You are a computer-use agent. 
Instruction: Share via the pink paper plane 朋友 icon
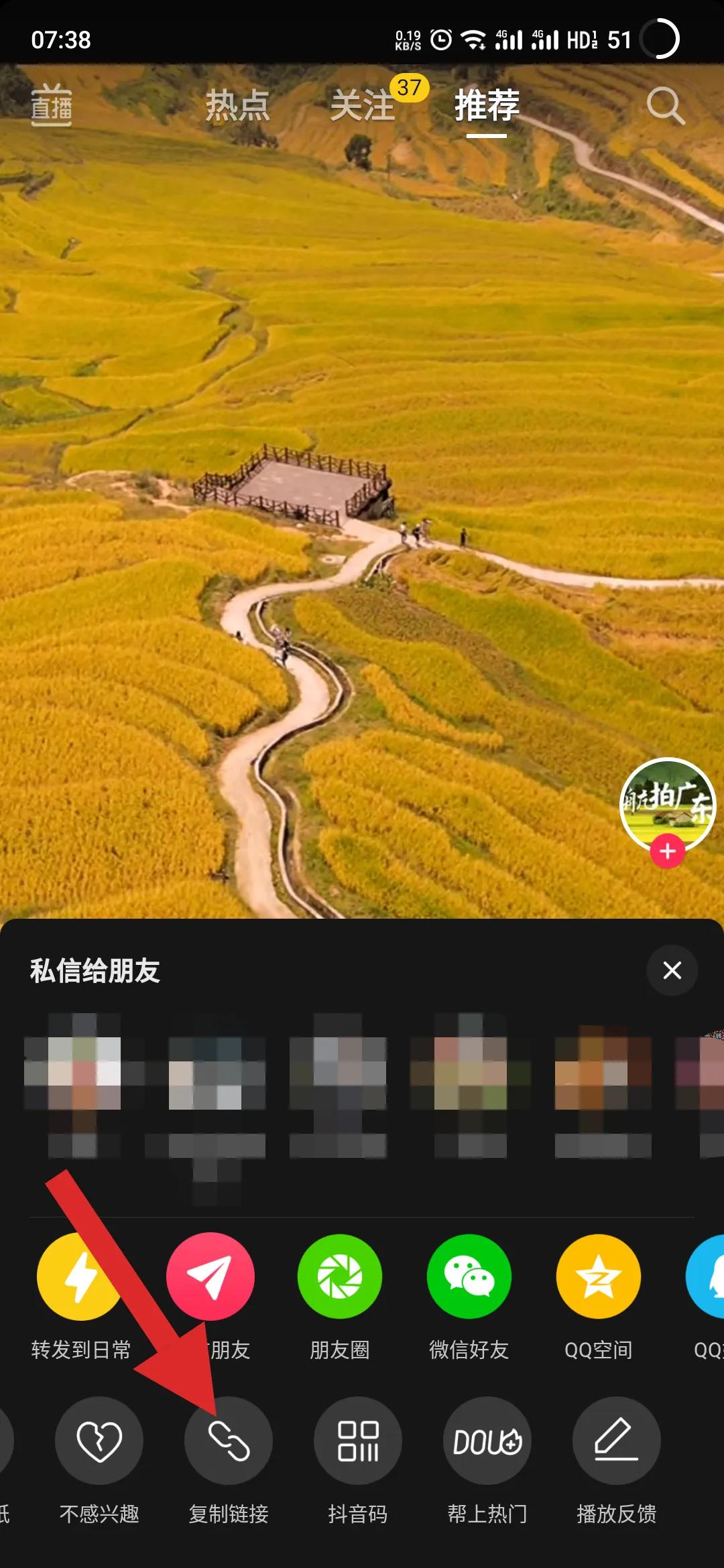pyautogui.click(x=211, y=1277)
